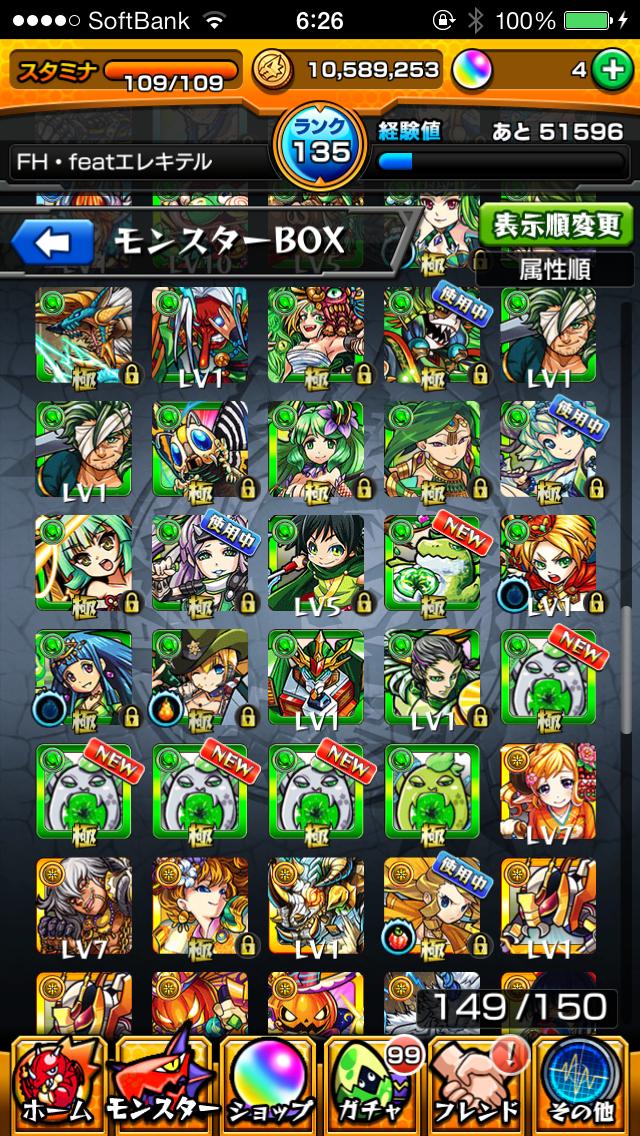Select the blue-haired girl with bomb badge
Image resolution: width=640 pixels, height=1136 pixels.
coord(84,678)
